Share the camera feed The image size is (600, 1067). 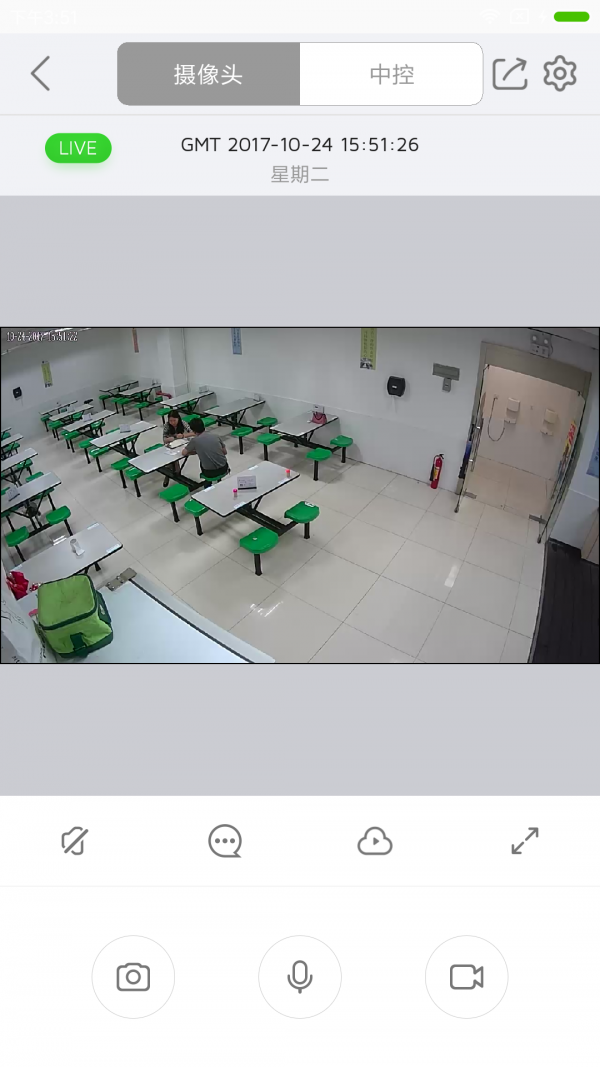[x=509, y=74]
